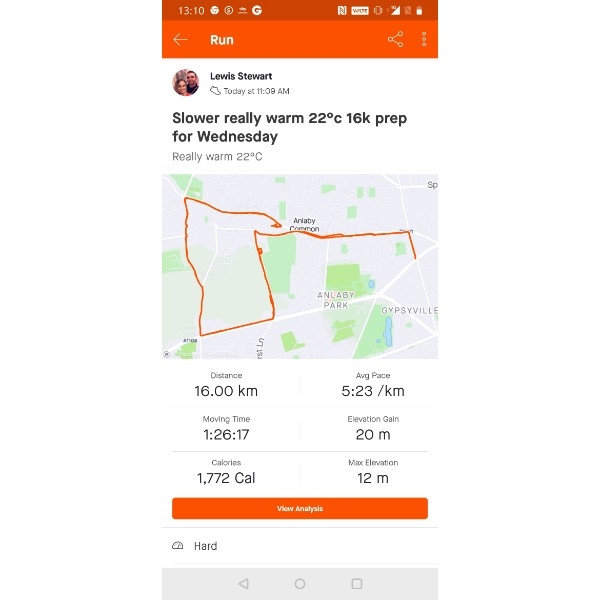Open the Hard perceived exertion row

(x=300, y=546)
